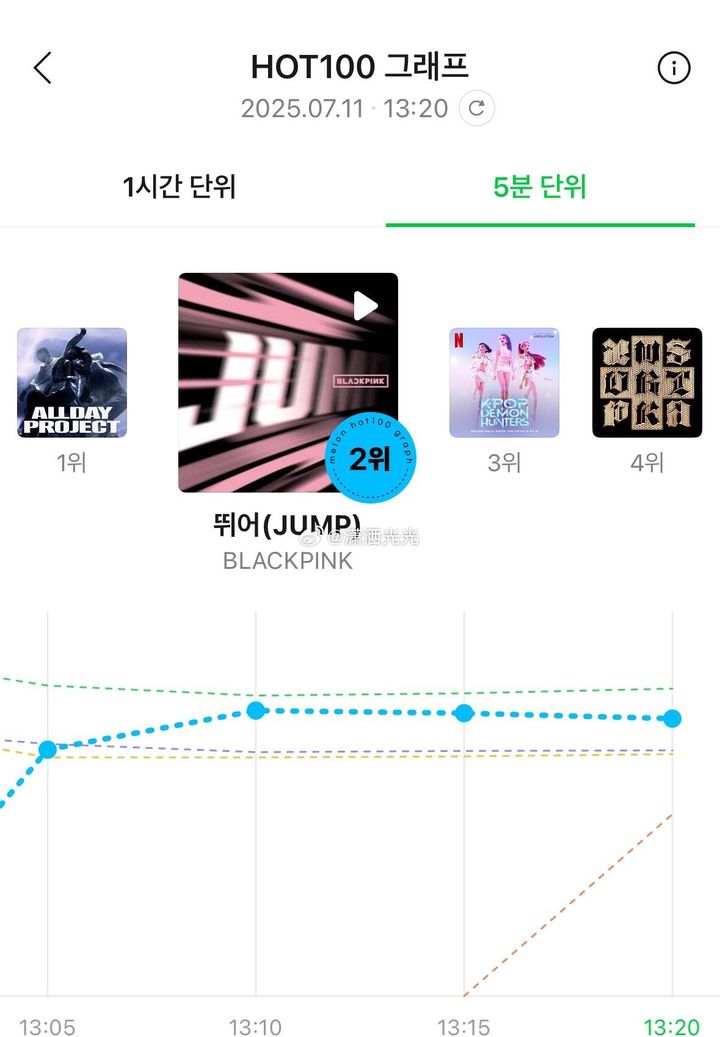This screenshot has width=720, height=1037.
Task: Switch to the 1시간 단위 tab
Action: [x=179, y=186]
